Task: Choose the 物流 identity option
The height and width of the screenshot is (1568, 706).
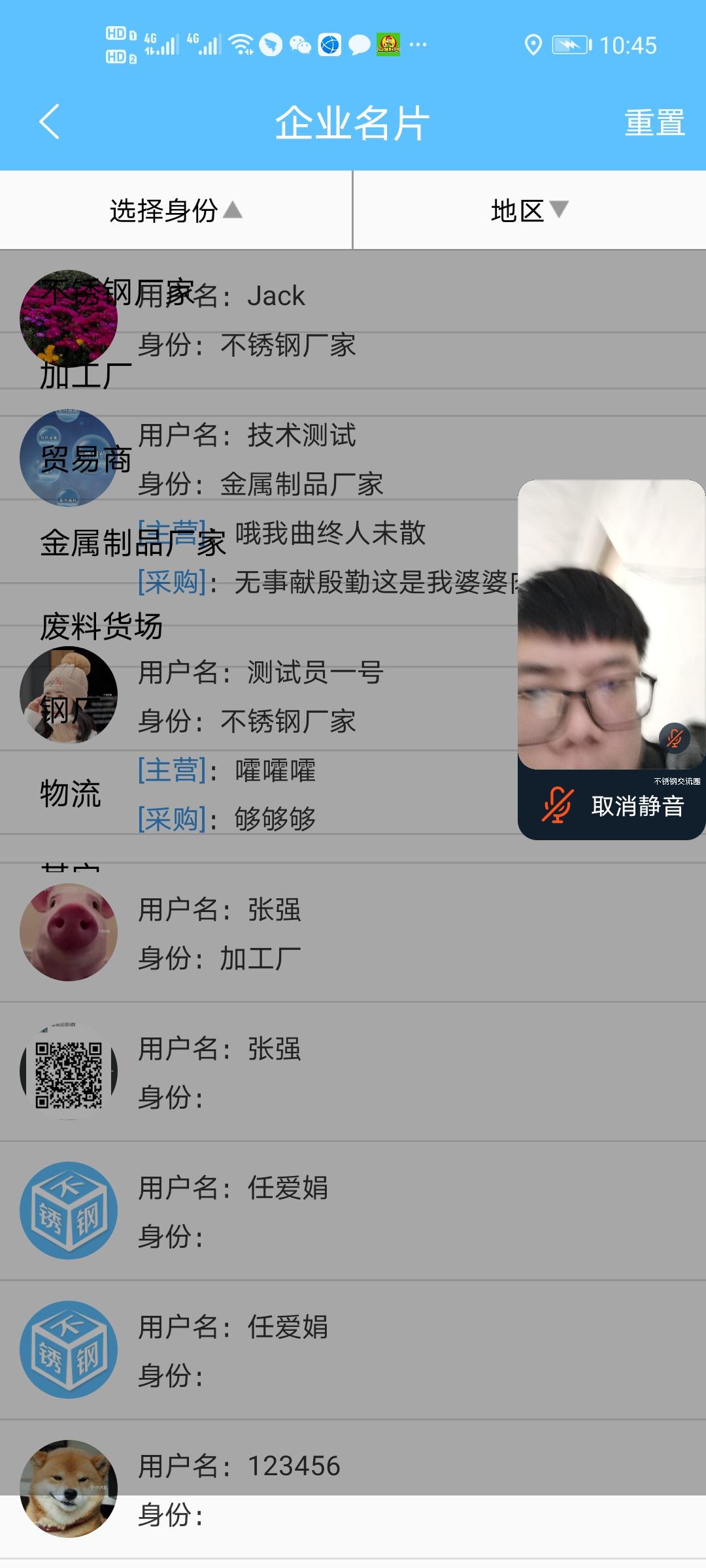Action: click(71, 794)
